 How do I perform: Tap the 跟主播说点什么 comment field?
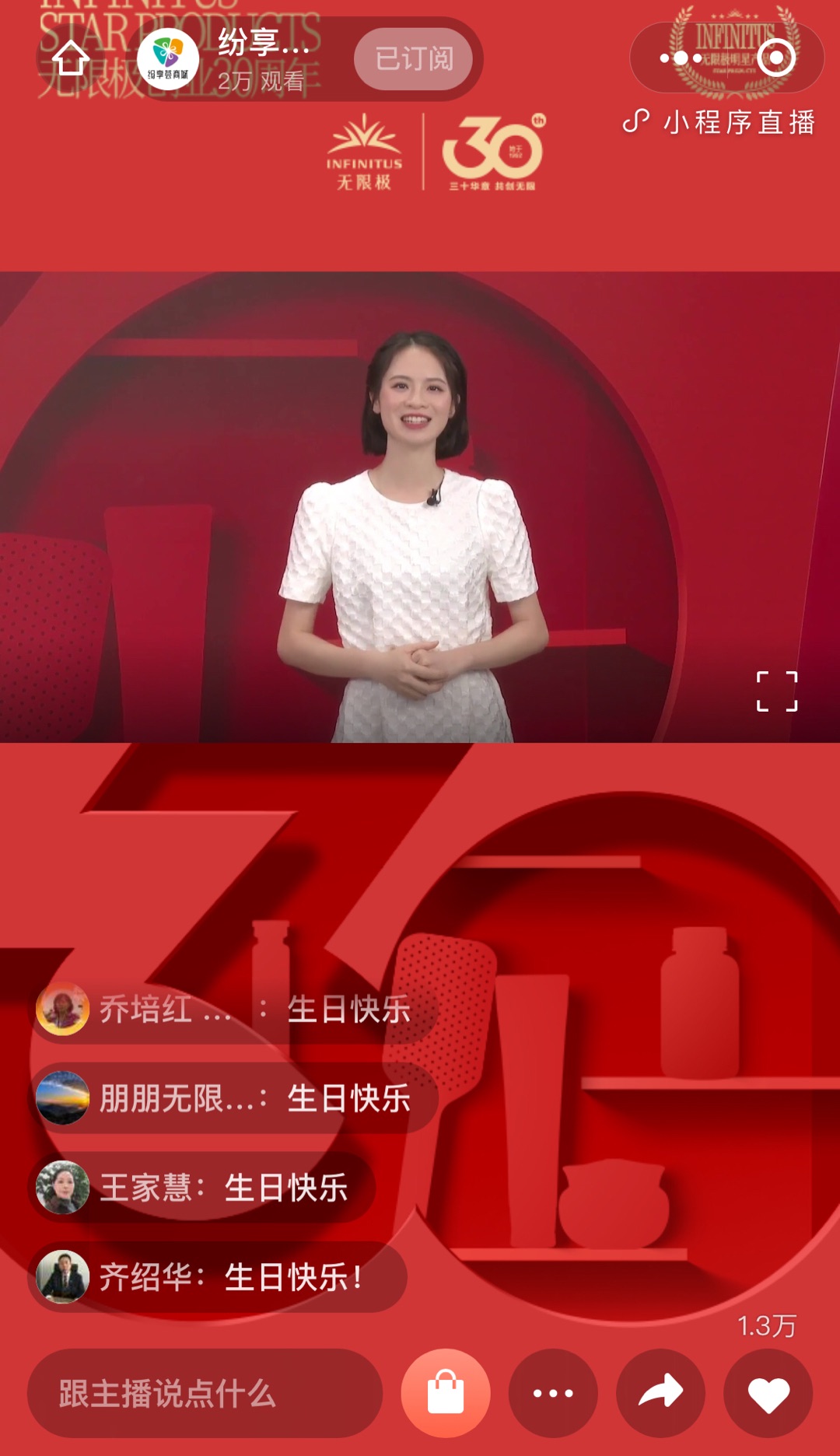205,1393
